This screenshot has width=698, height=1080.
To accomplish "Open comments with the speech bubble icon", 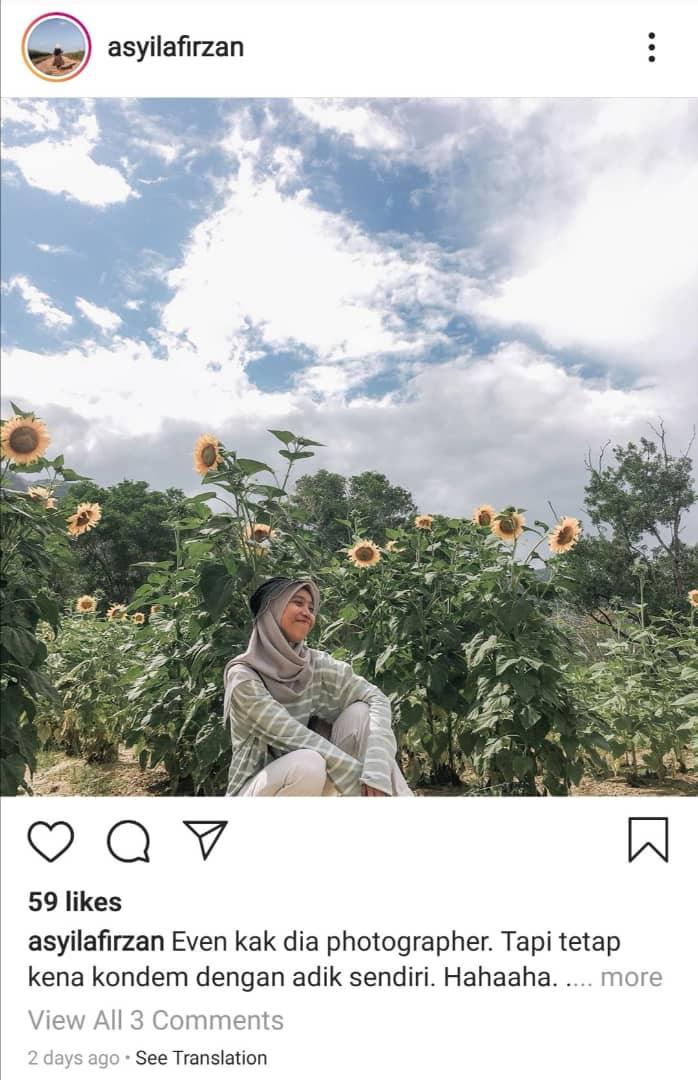I will [128, 841].
